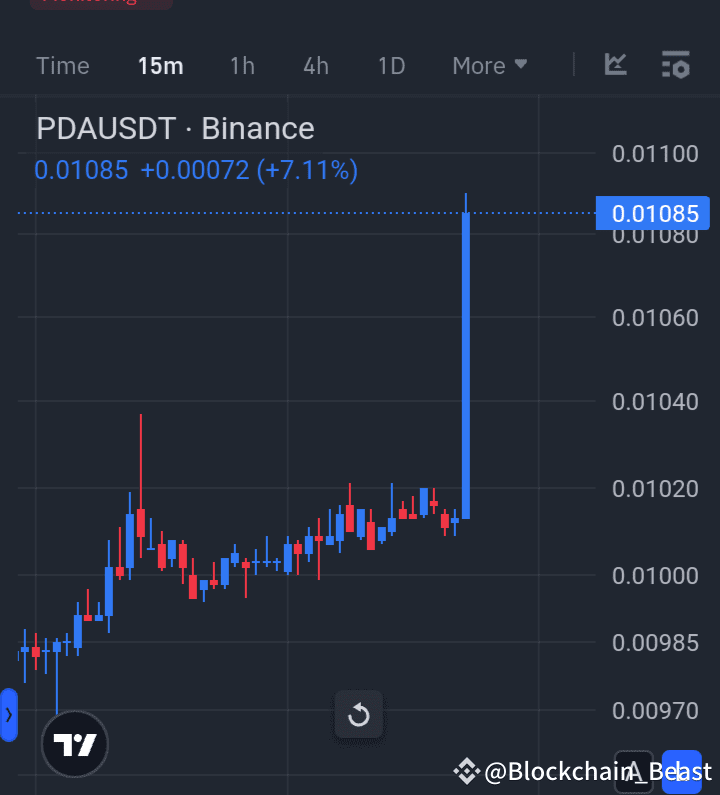Refresh the chart using the reload icon
The image size is (720, 795).
click(x=358, y=715)
